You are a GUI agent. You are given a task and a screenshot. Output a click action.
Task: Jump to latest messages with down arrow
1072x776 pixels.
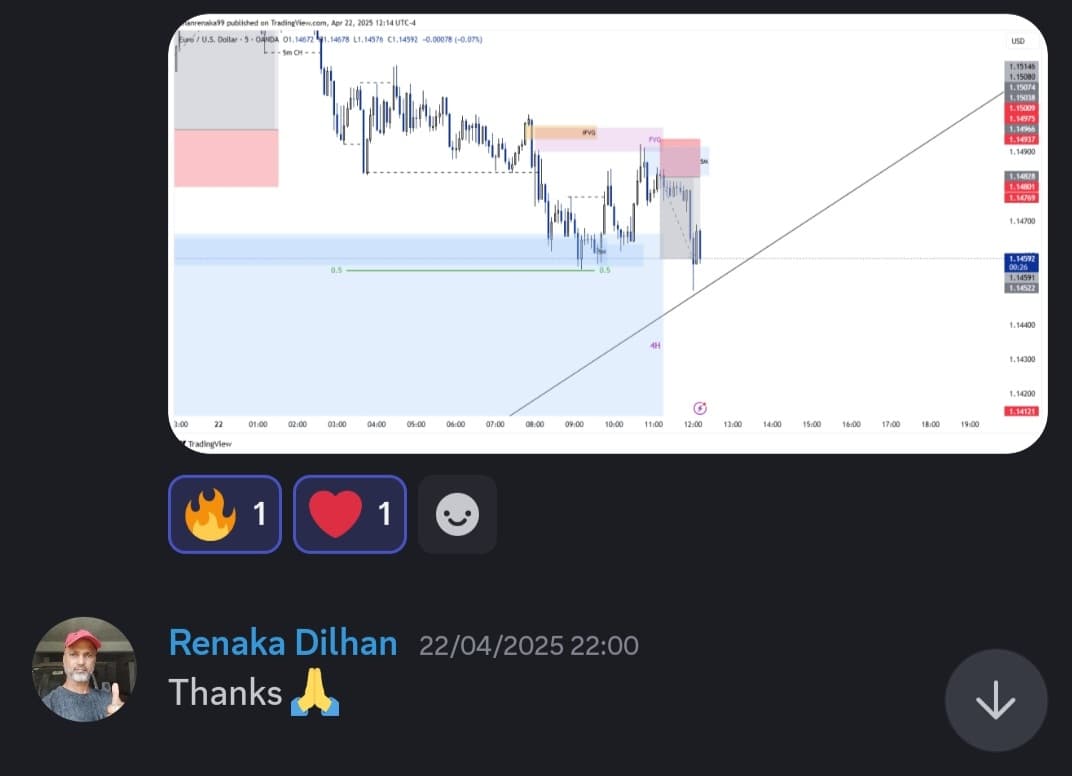pos(995,701)
